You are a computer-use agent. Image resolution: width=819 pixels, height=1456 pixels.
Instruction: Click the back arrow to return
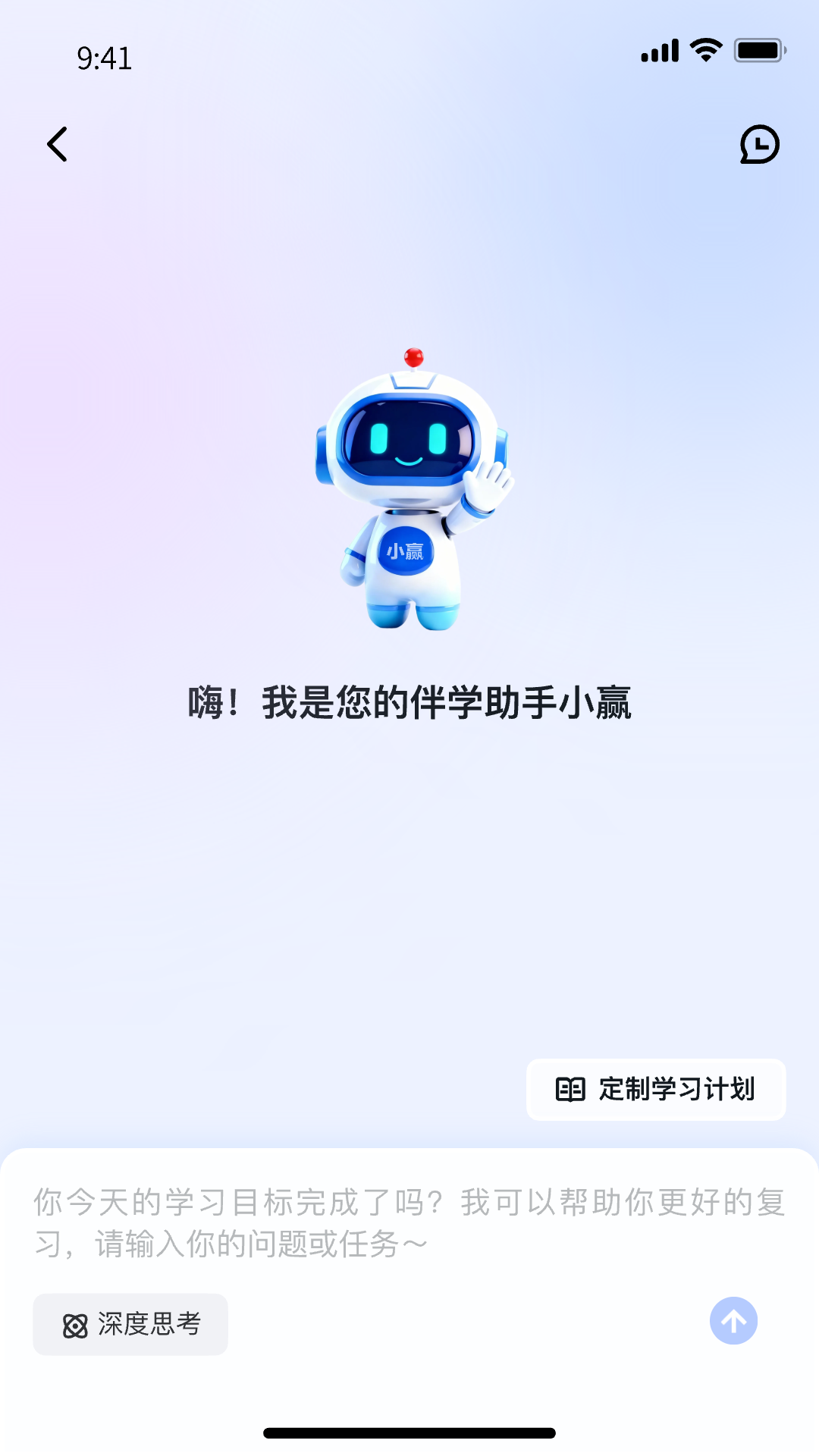pos(57,144)
